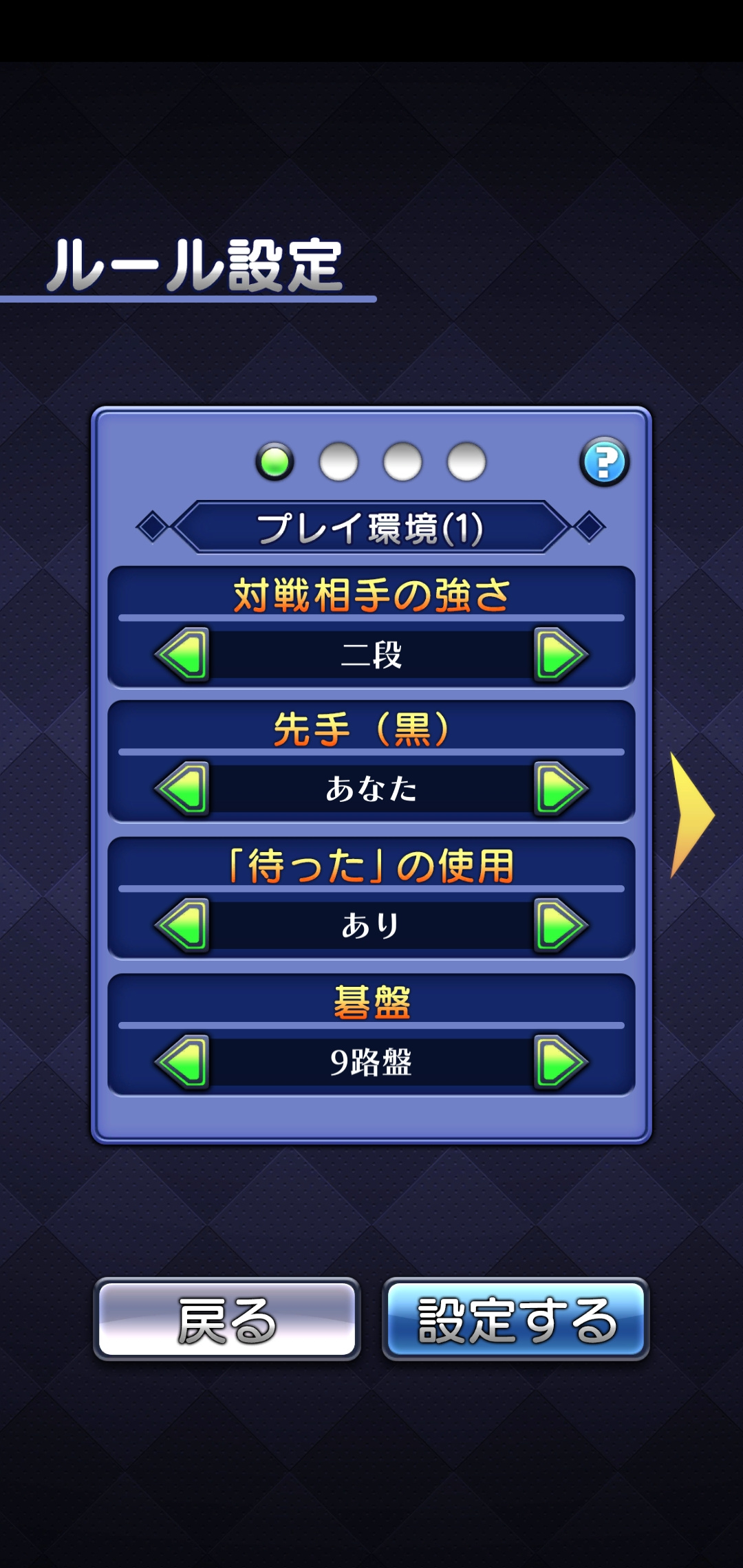Select the fourth page indicator dot
This screenshot has height=1568, width=743.
coord(466,461)
